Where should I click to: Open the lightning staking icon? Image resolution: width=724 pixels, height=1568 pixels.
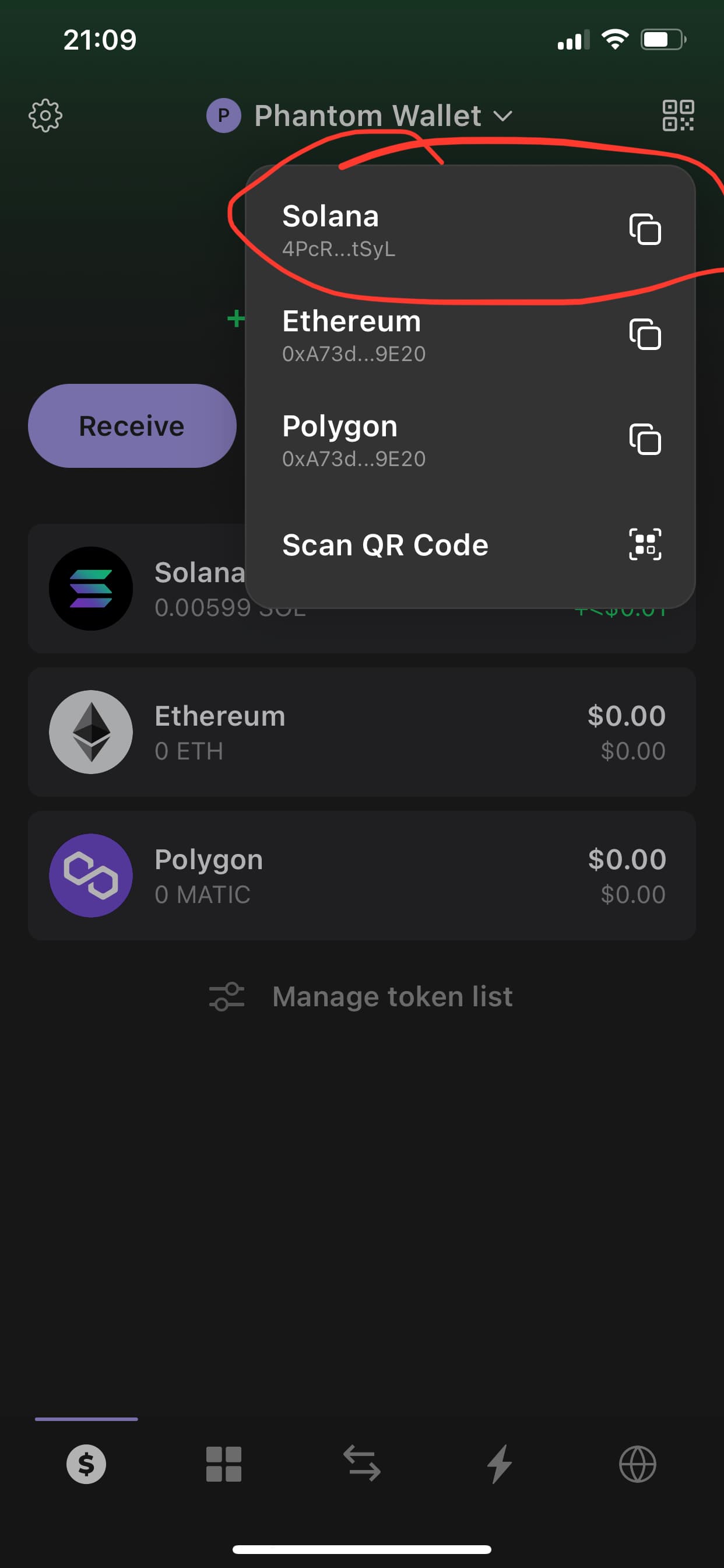[x=500, y=1465]
